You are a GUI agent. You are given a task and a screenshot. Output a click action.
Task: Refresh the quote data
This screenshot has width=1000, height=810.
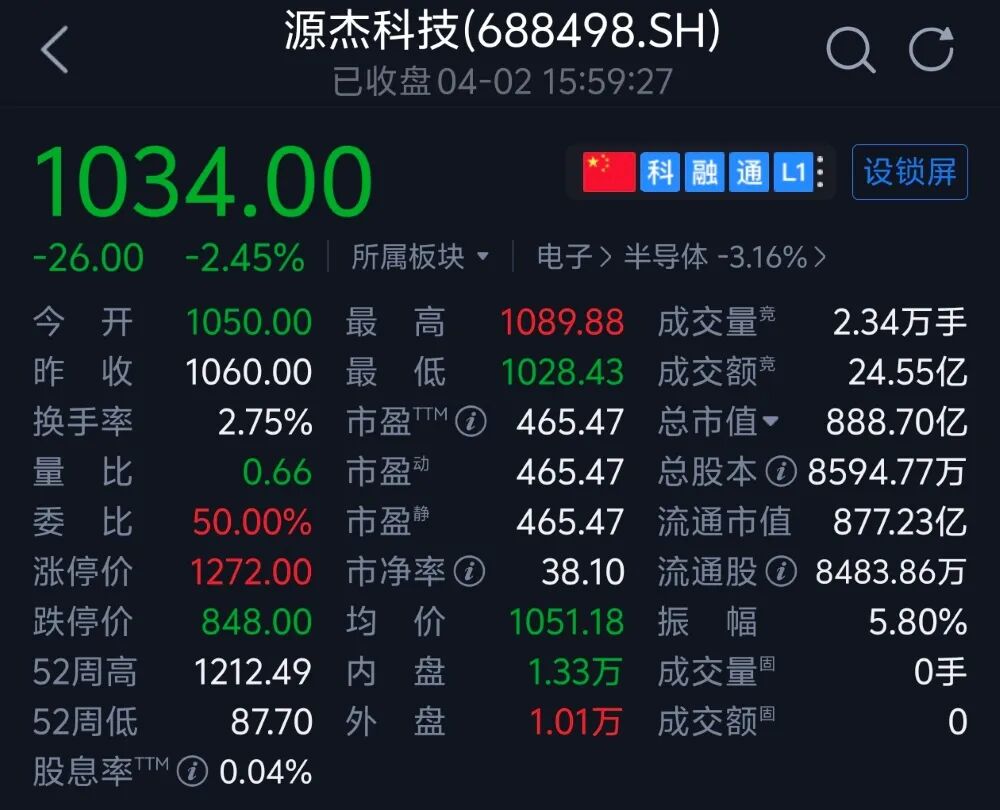coord(931,50)
